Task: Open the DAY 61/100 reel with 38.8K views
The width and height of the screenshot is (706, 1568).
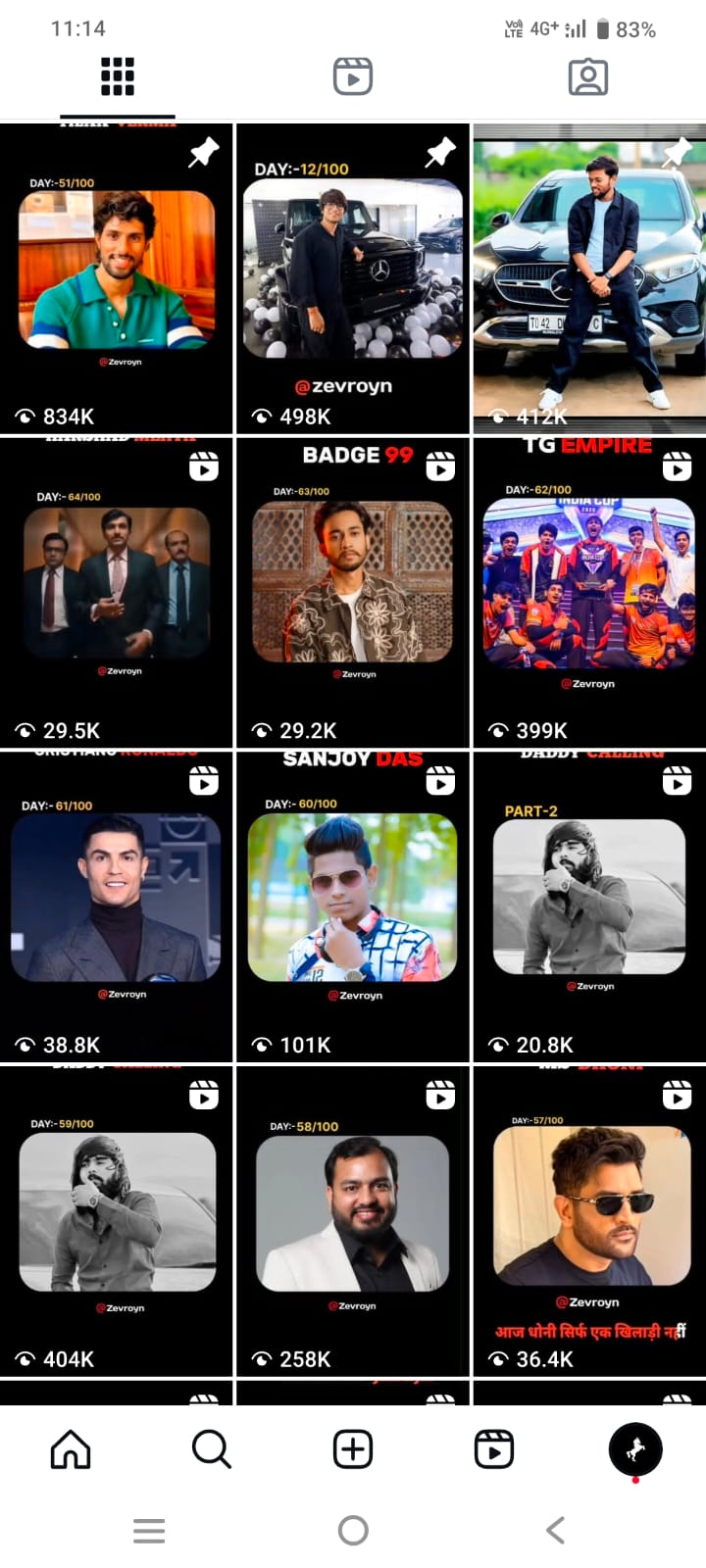Action: coord(117,906)
